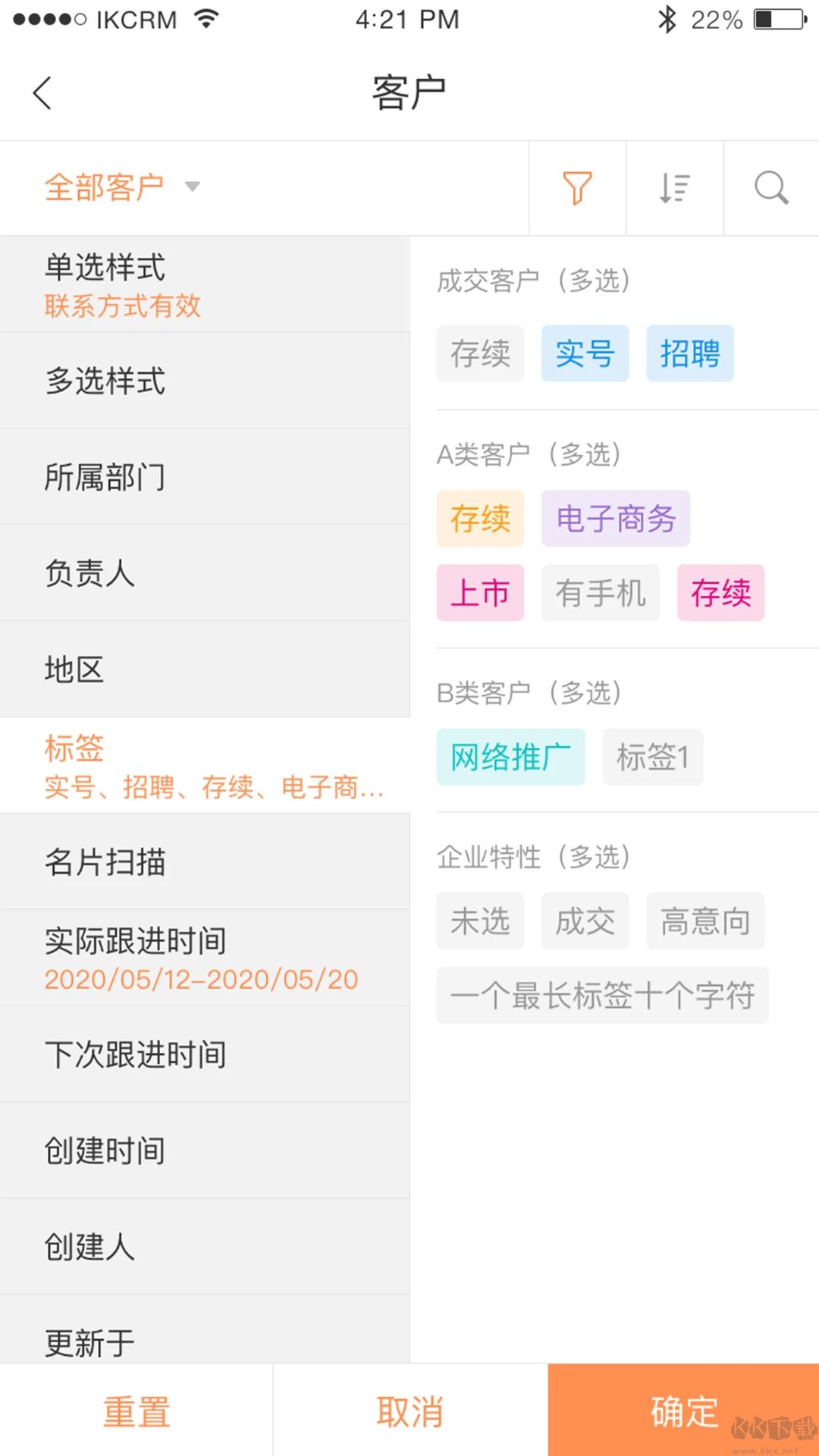The width and height of the screenshot is (819, 1456).
Task: Select the 一个最长标签十个字符 tag
Action: 603,996
